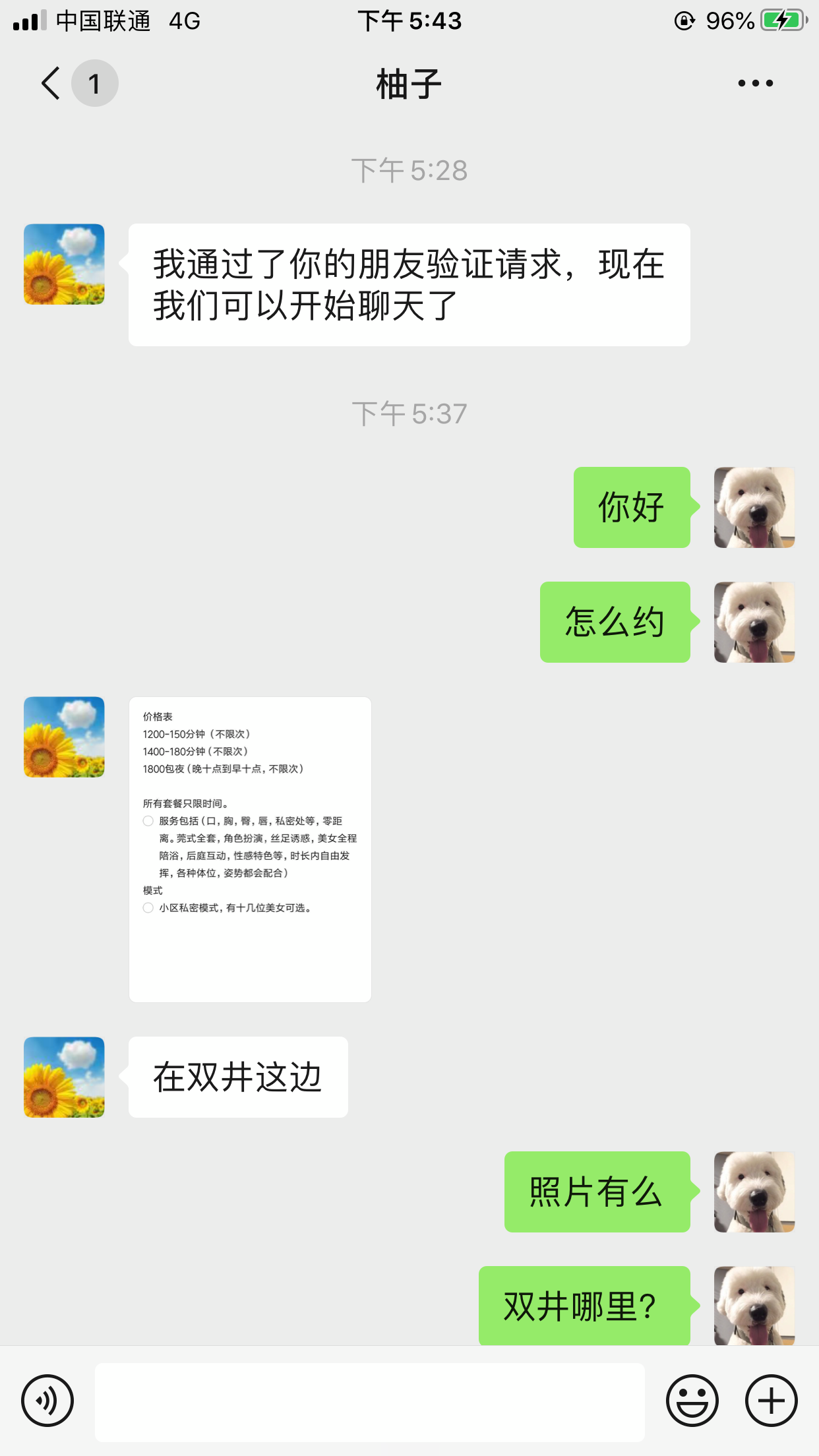Image resolution: width=819 pixels, height=1456 pixels.
Task: Tap the 照片有么 message bubble
Action: coord(595,1192)
